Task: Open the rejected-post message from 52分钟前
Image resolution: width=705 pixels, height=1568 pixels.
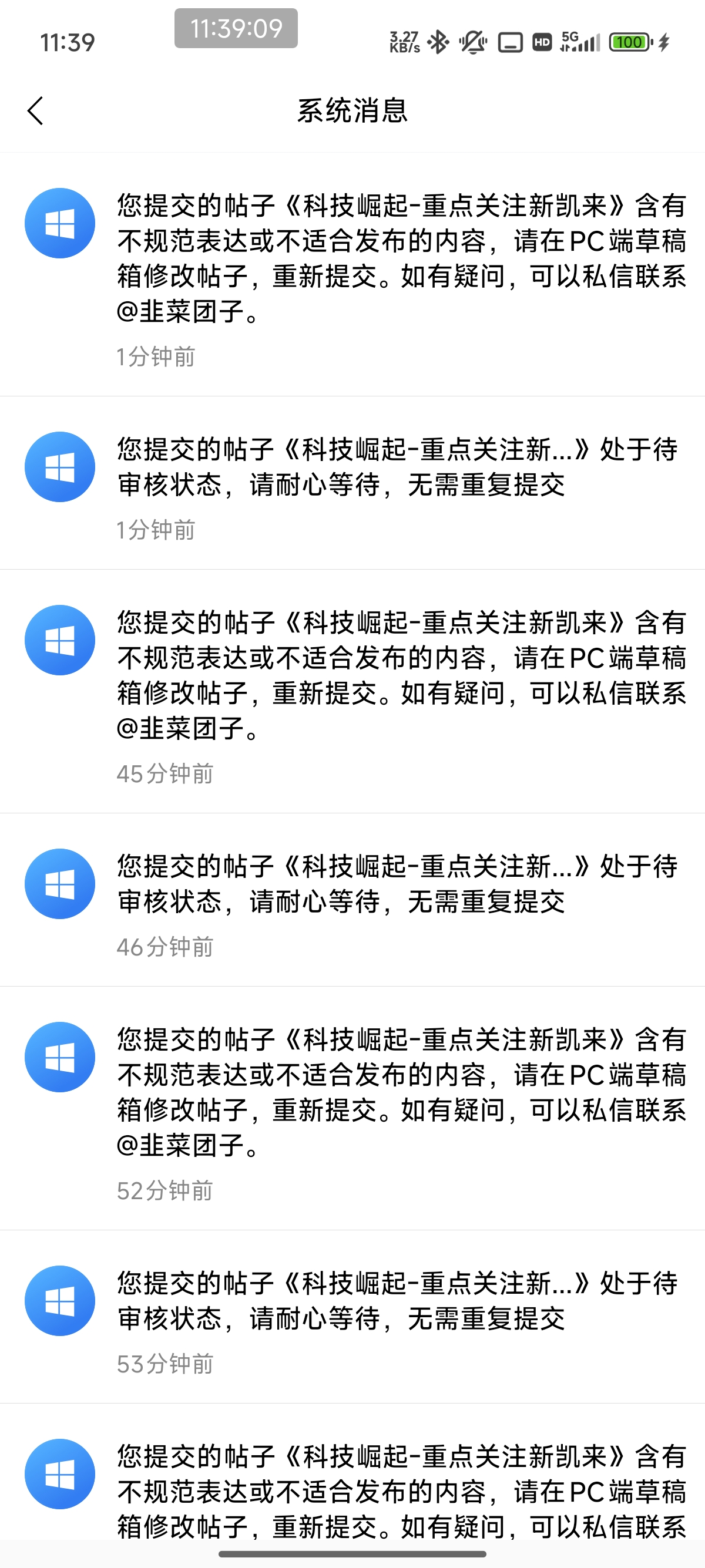Action: pos(352,1108)
